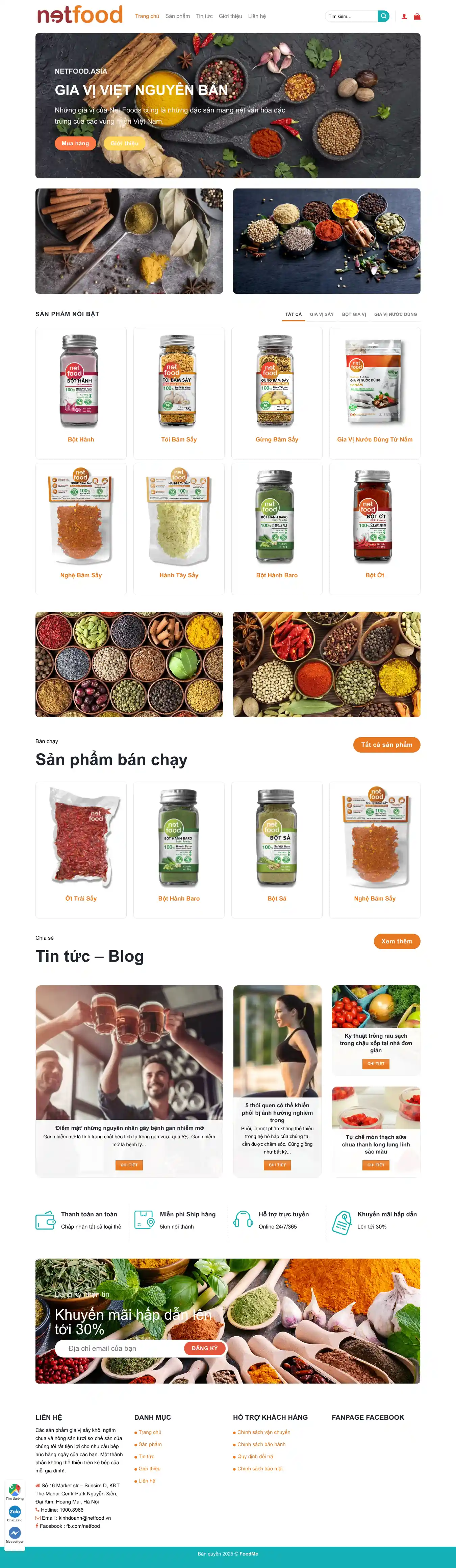Viewport: 456px width, 1568px height.
Task: Tap the Mua hàng banner button
Action: click(75, 144)
